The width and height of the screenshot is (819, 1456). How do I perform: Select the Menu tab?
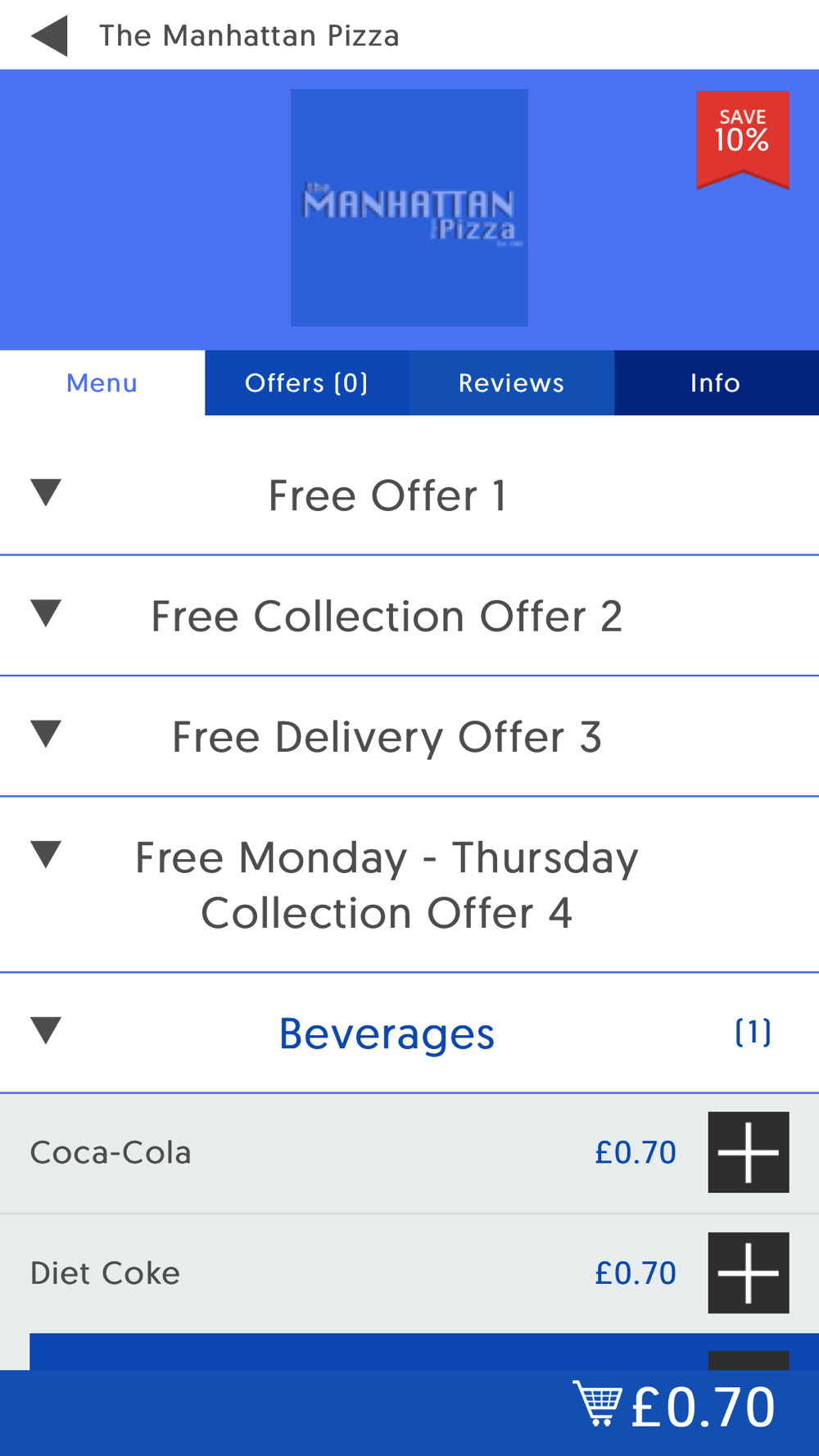click(102, 382)
